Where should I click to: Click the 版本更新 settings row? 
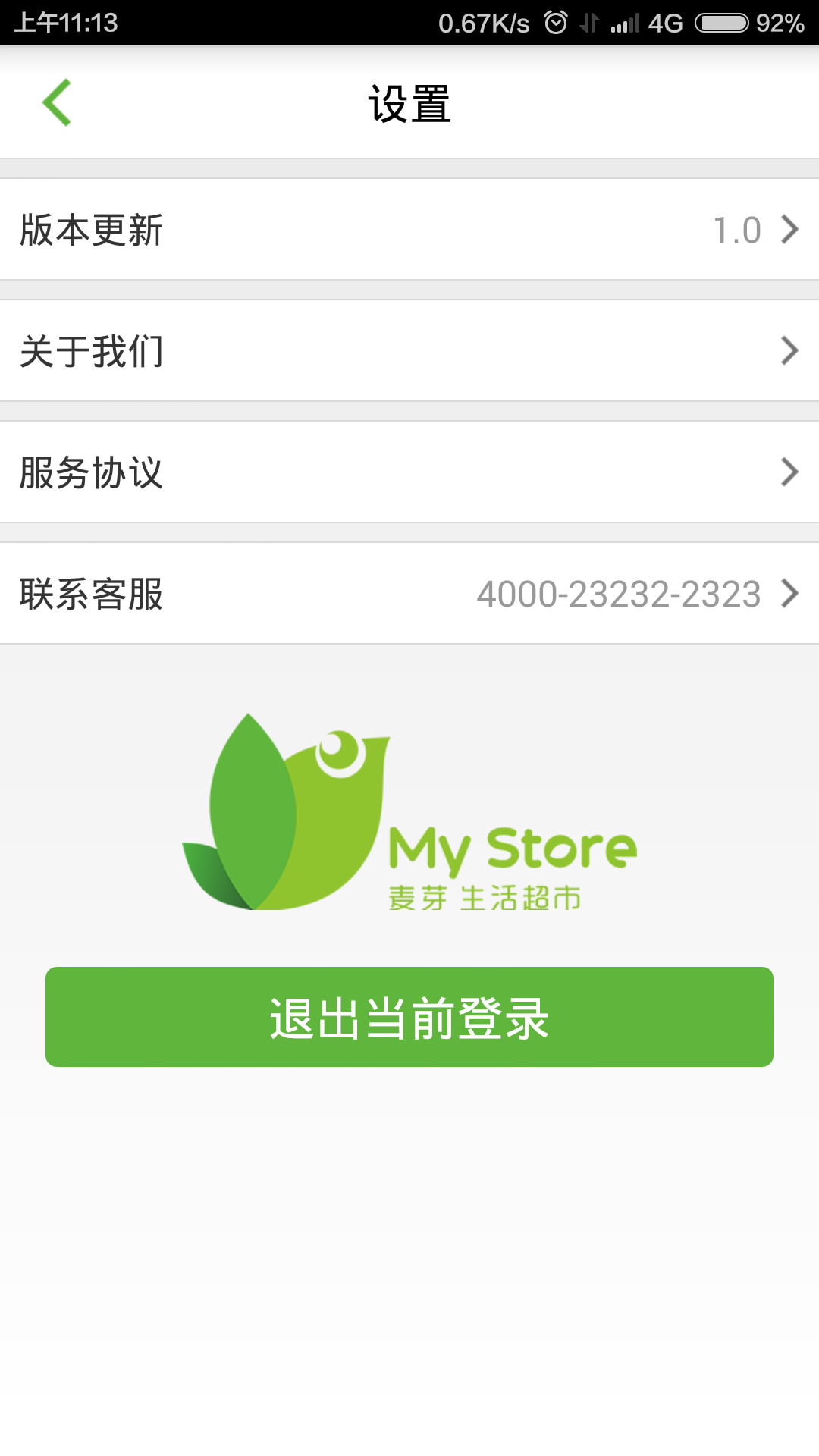[409, 229]
